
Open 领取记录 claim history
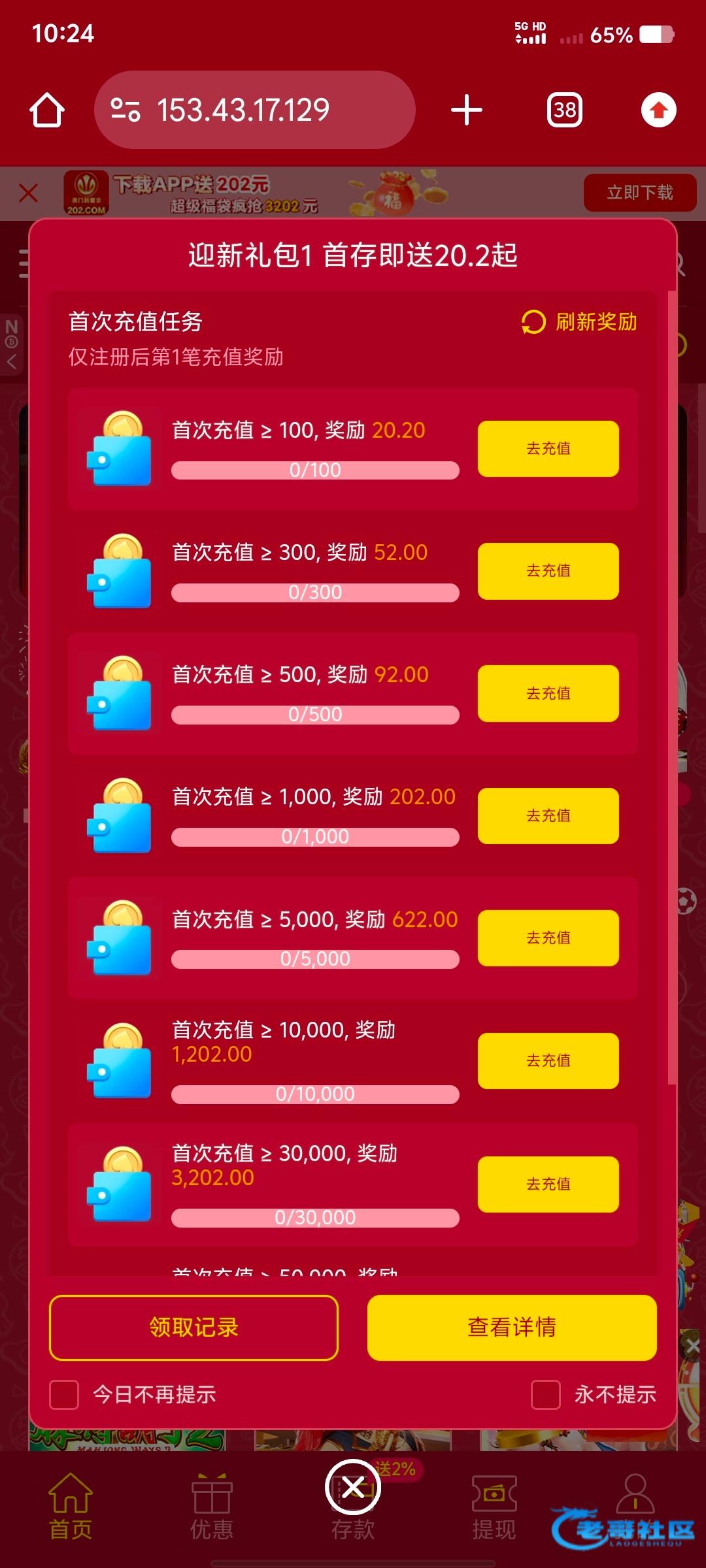click(193, 1328)
